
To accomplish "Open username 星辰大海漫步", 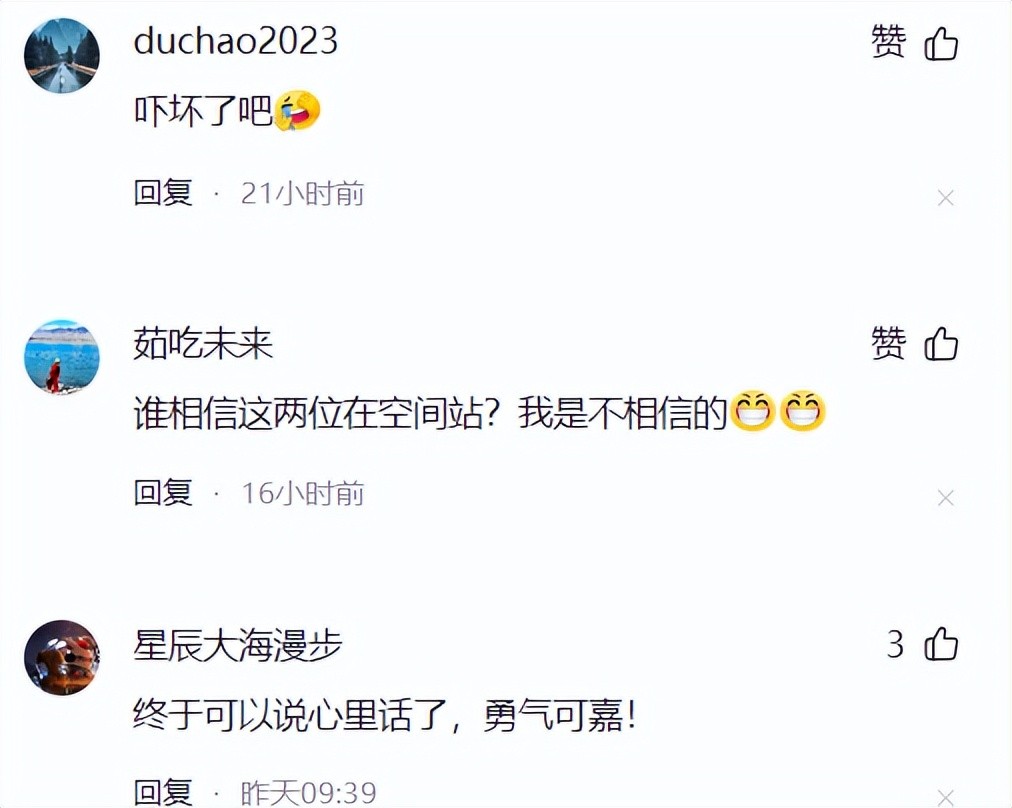I will (238, 646).
